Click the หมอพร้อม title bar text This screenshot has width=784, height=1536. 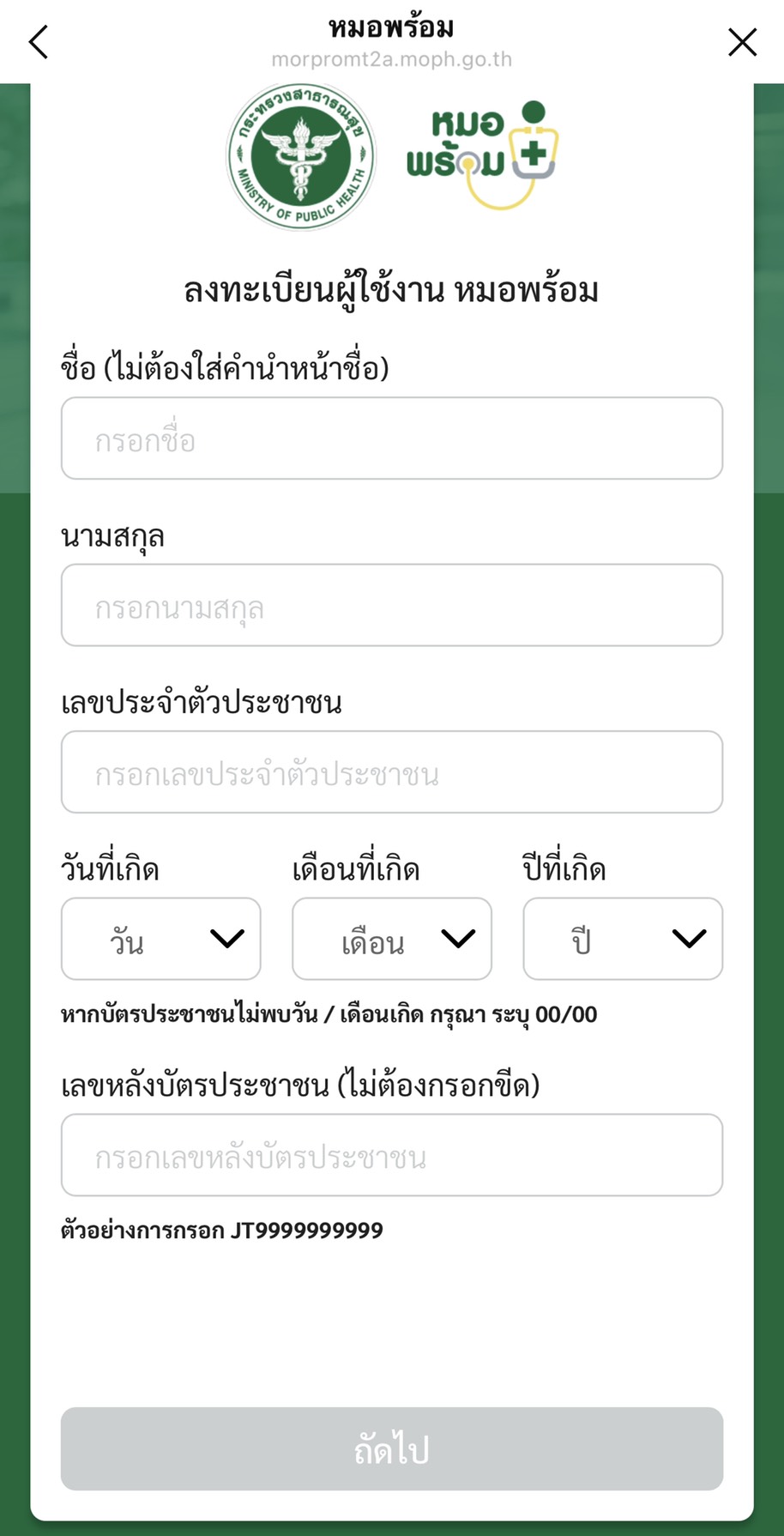tap(391, 27)
